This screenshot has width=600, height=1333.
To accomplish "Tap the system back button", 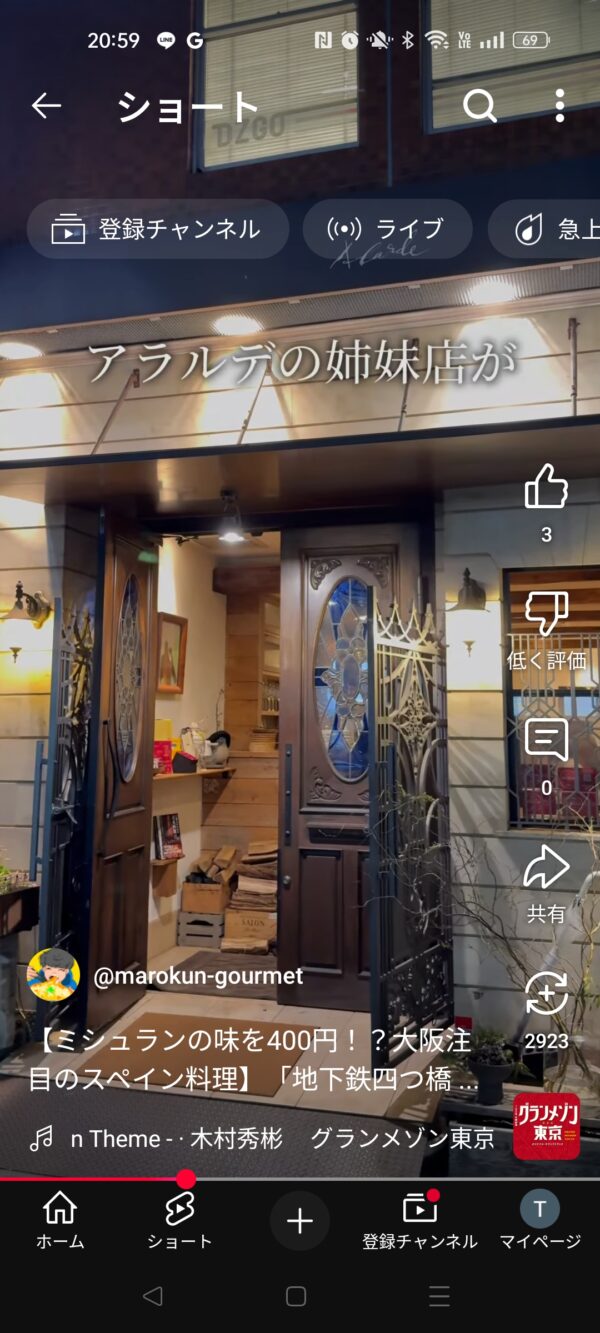I will 152,1296.
